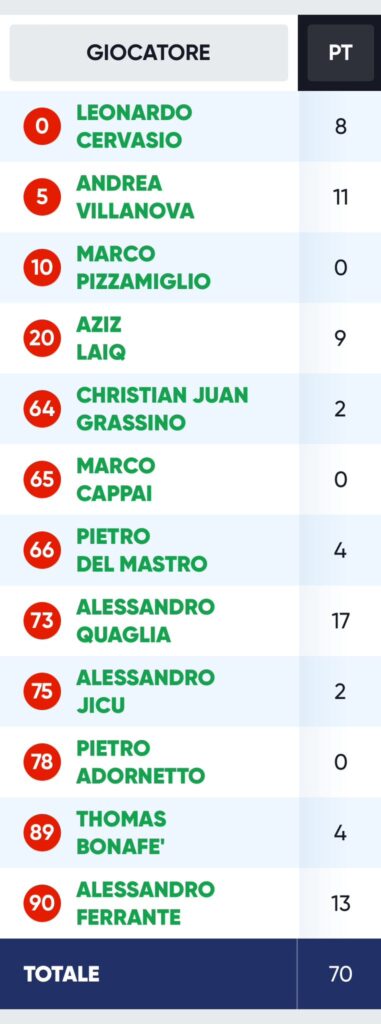Open Alessandro Quaglia's player page
Screen dimensions: 381x1024
tap(145, 620)
